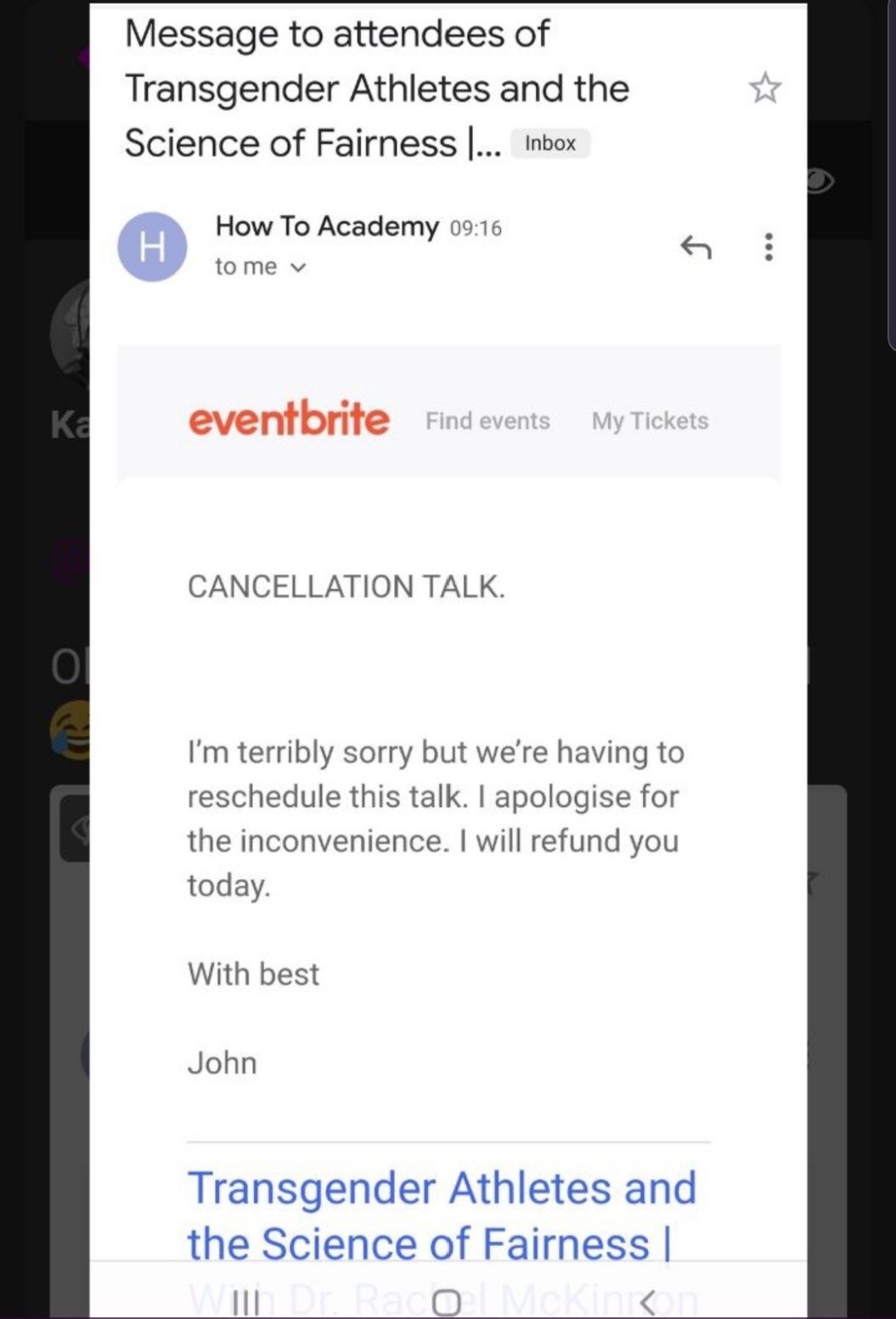Reply to How To Academy

tap(696, 247)
